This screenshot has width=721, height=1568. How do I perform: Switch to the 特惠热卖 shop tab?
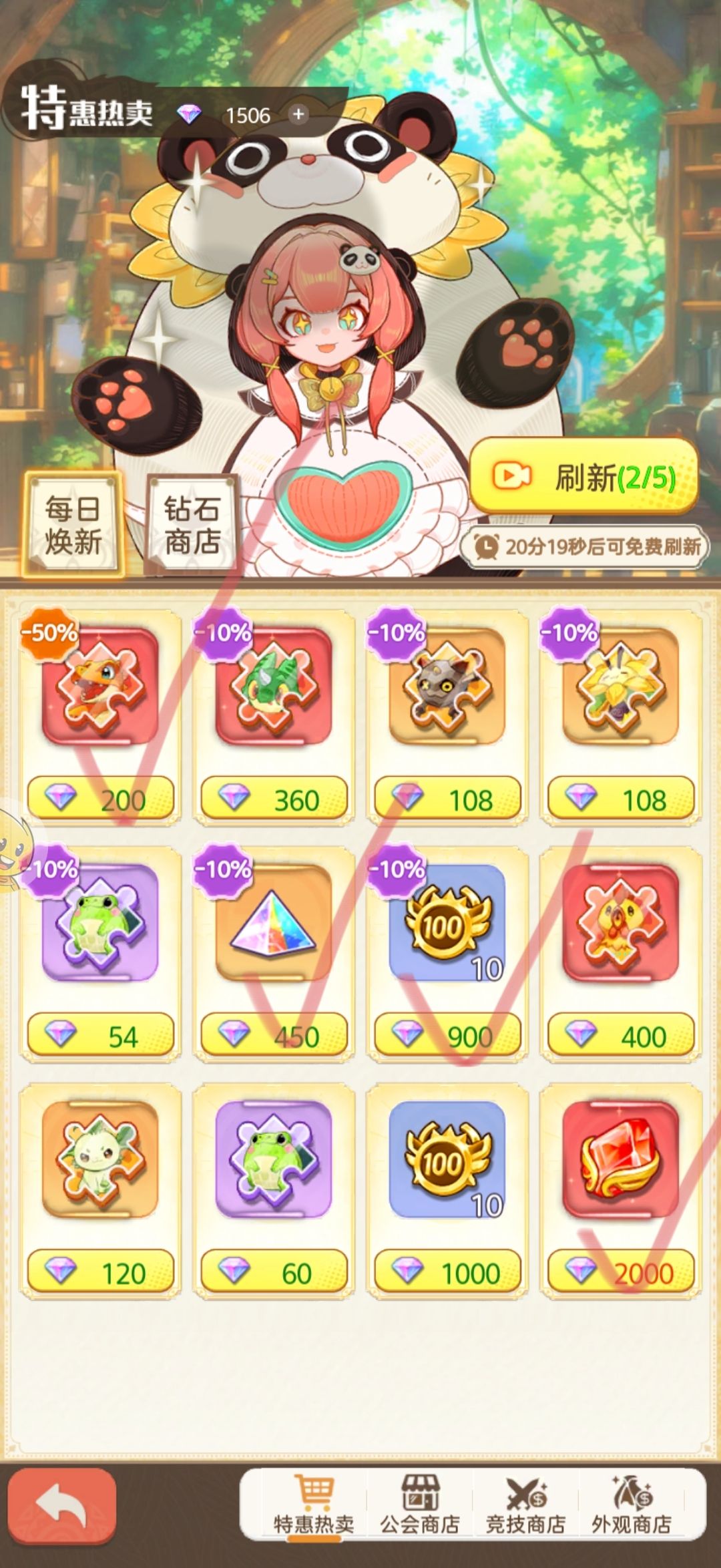[x=313, y=1504]
